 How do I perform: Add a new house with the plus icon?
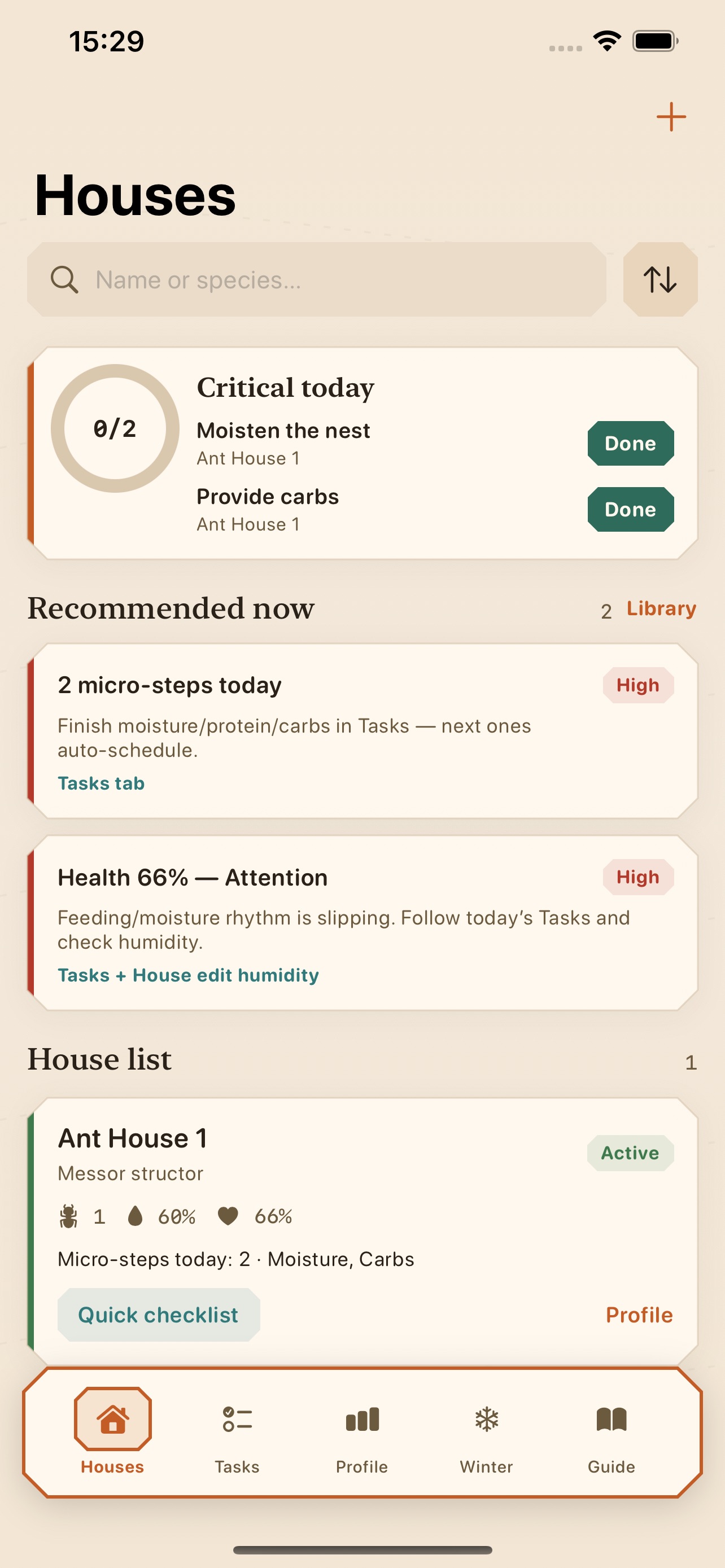(671, 116)
